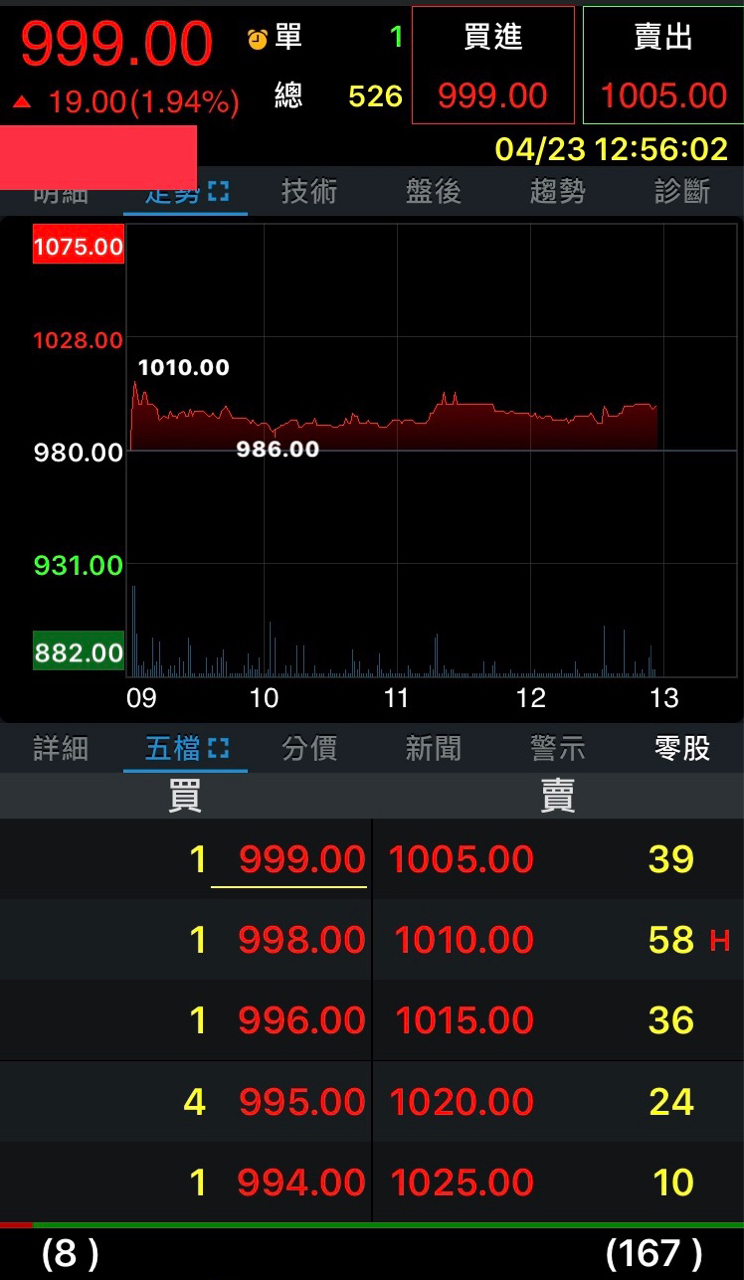Pick the 1025.00 ask price
The image size is (744, 1280).
tap(461, 1183)
